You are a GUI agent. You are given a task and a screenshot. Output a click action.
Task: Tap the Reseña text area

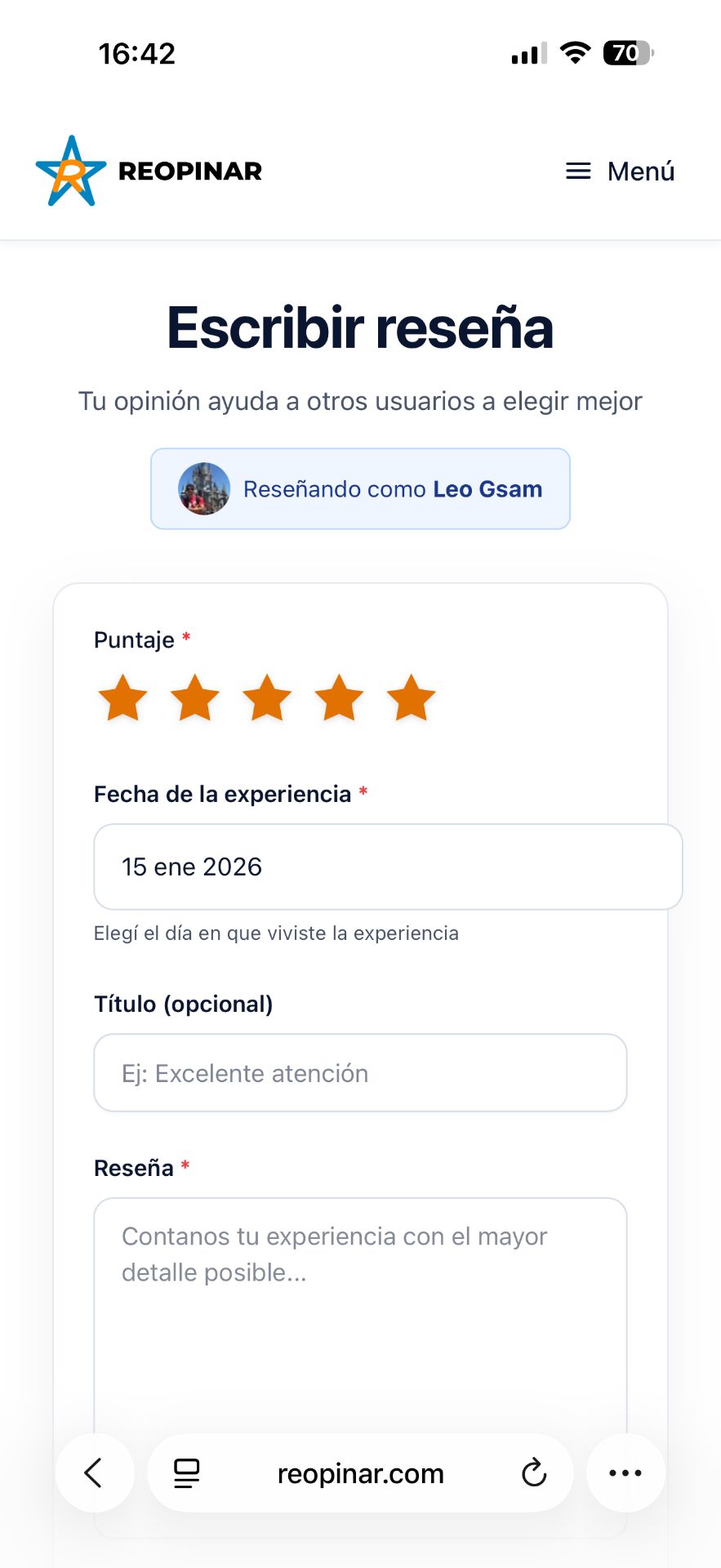point(360,1323)
